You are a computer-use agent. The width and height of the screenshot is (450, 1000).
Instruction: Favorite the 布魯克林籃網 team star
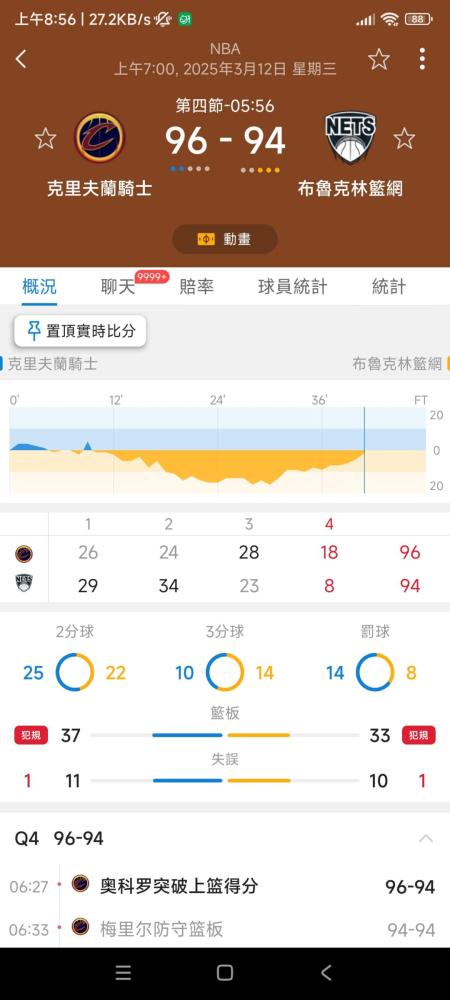coord(404,138)
